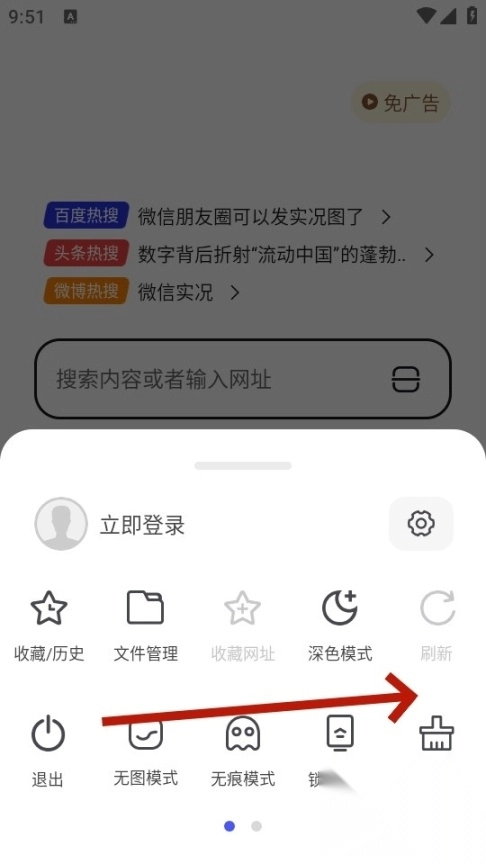Turn on 无图模式 no-image mode

[145, 751]
